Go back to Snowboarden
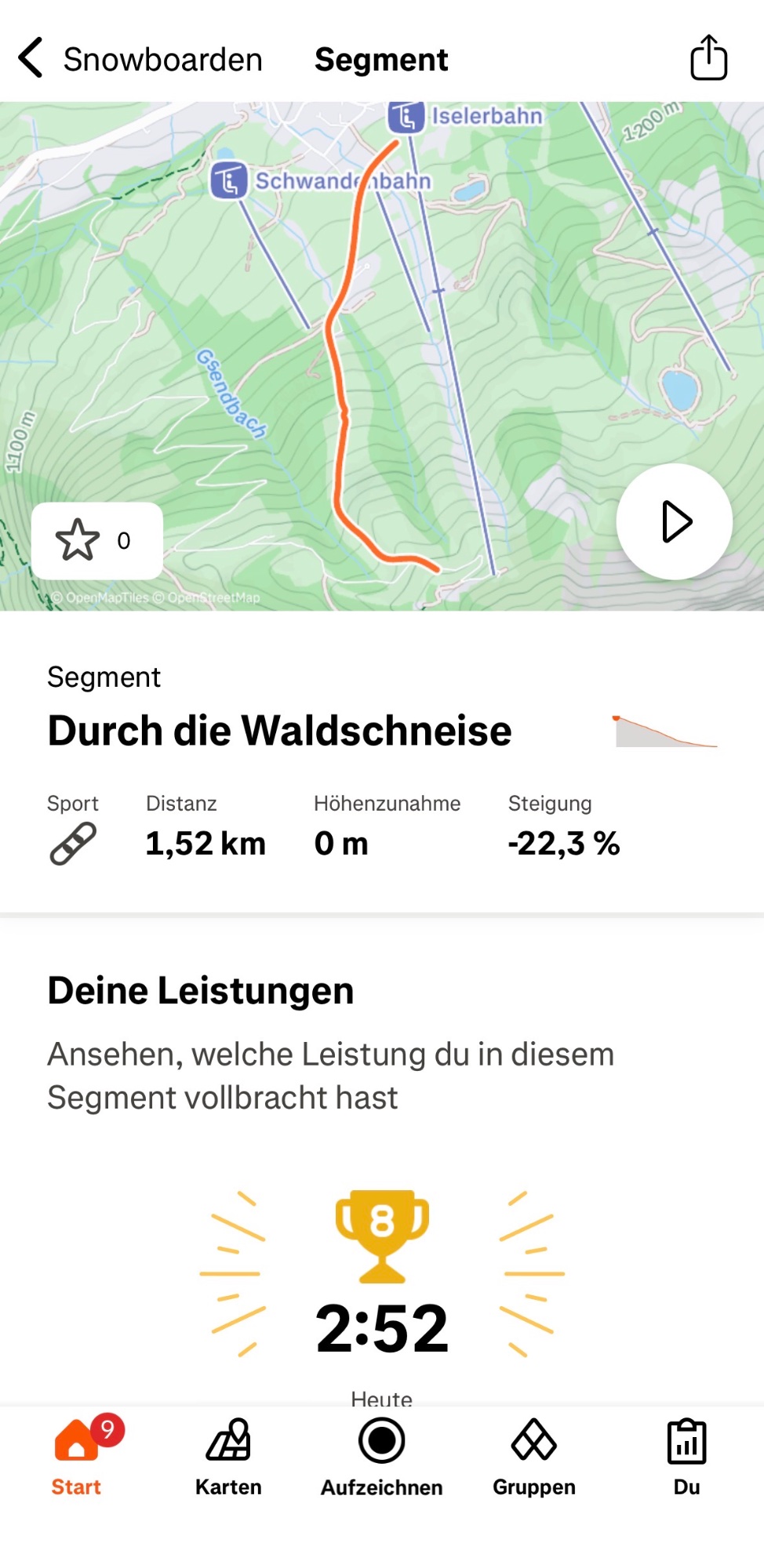The width and height of the screenshot is (764, 1568). tap(31, 59)
